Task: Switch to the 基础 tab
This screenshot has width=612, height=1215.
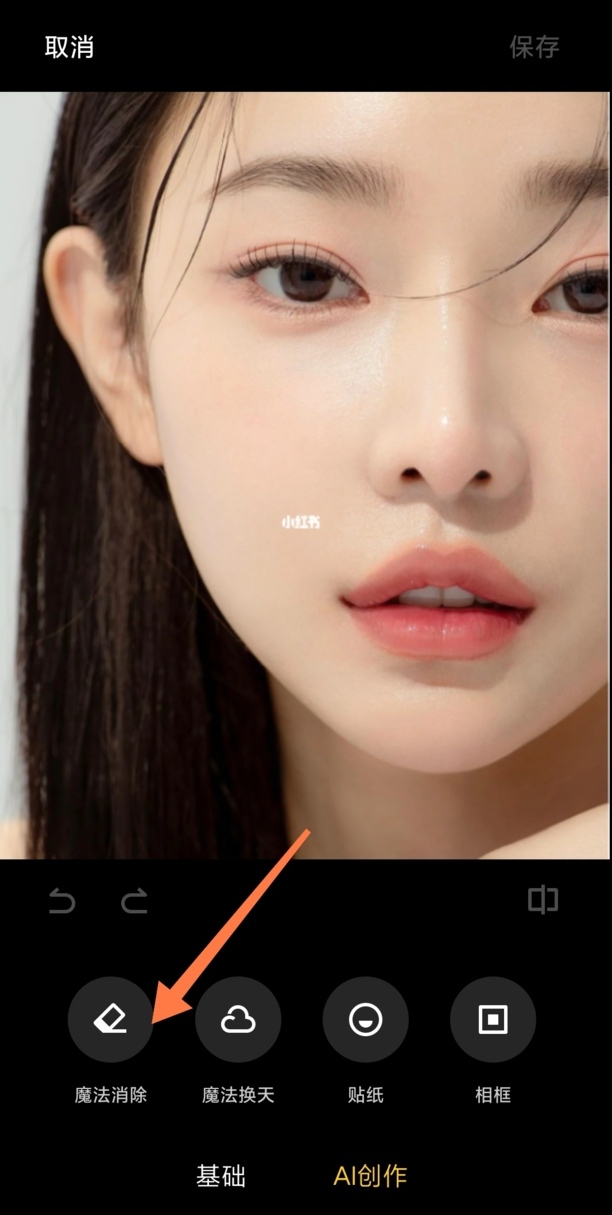Action: 221,1176
